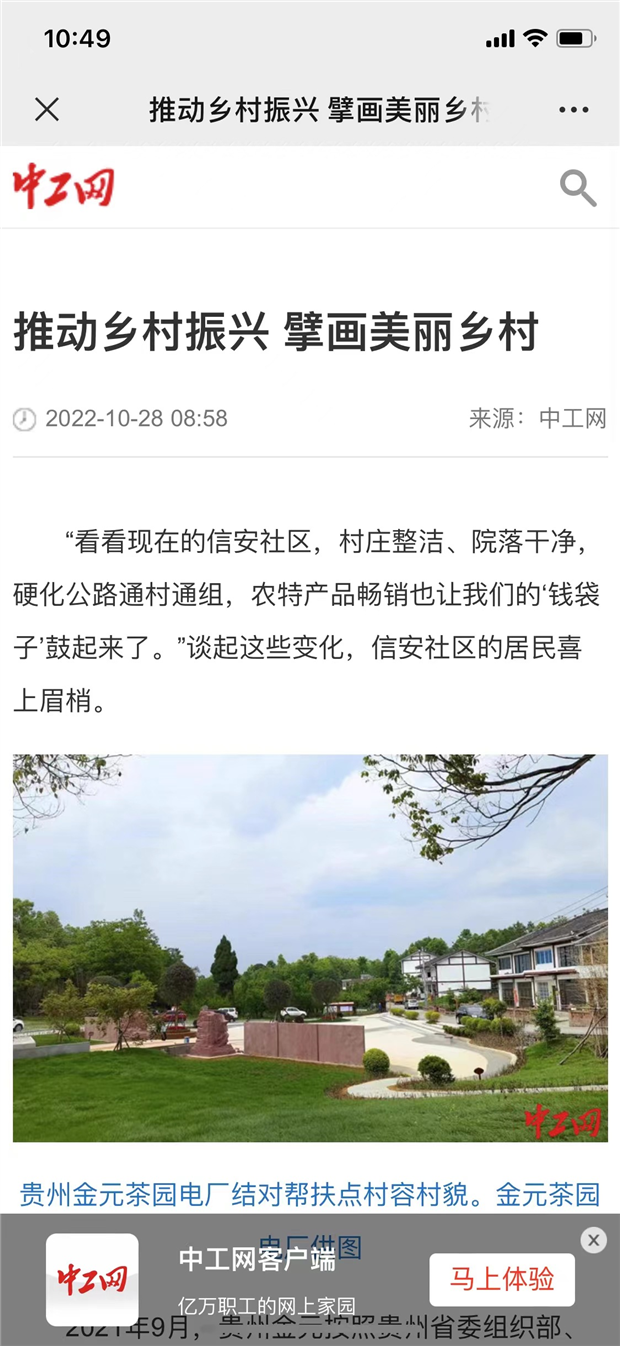
Task: Open the search magnifier
Action: 577,188
